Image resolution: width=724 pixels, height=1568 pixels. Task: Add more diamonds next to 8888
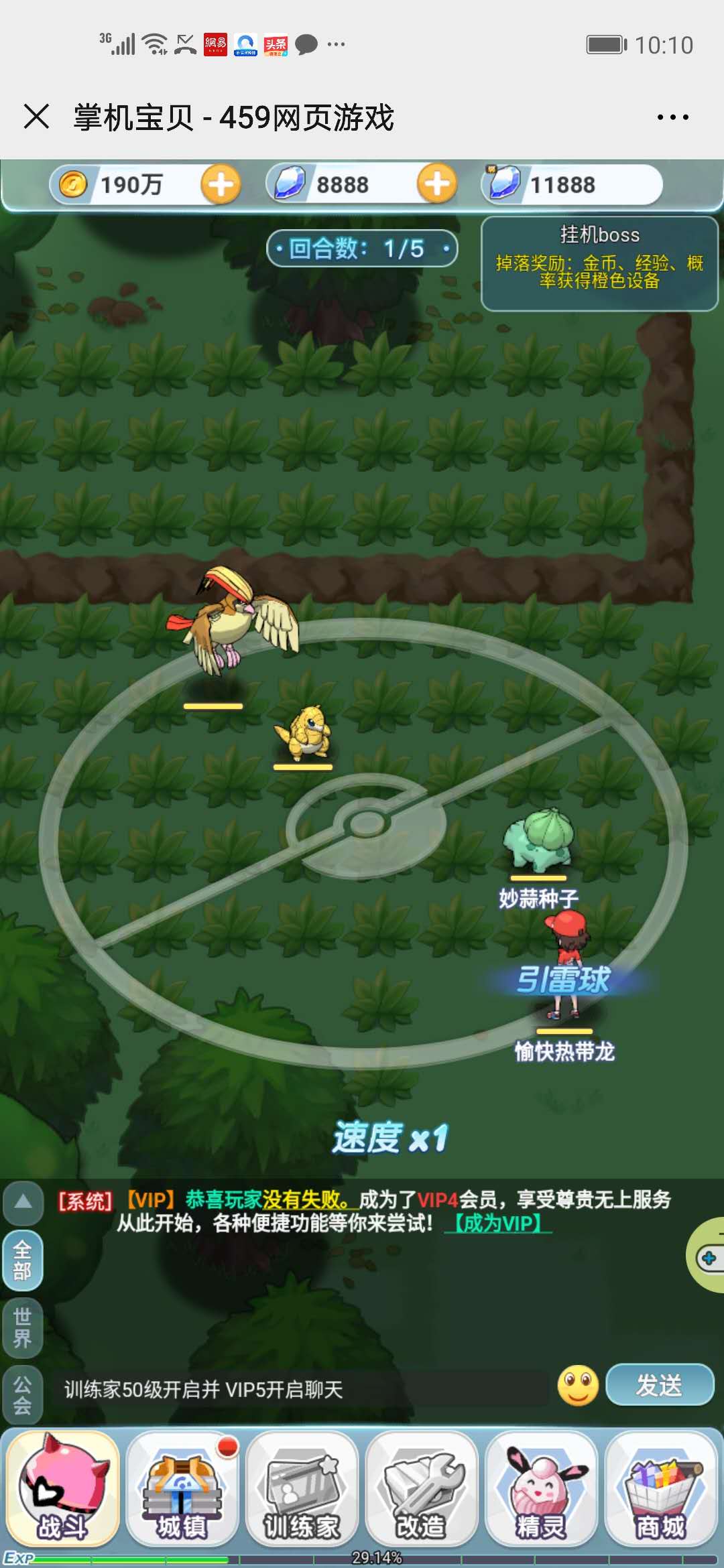[x=437, y=184]
